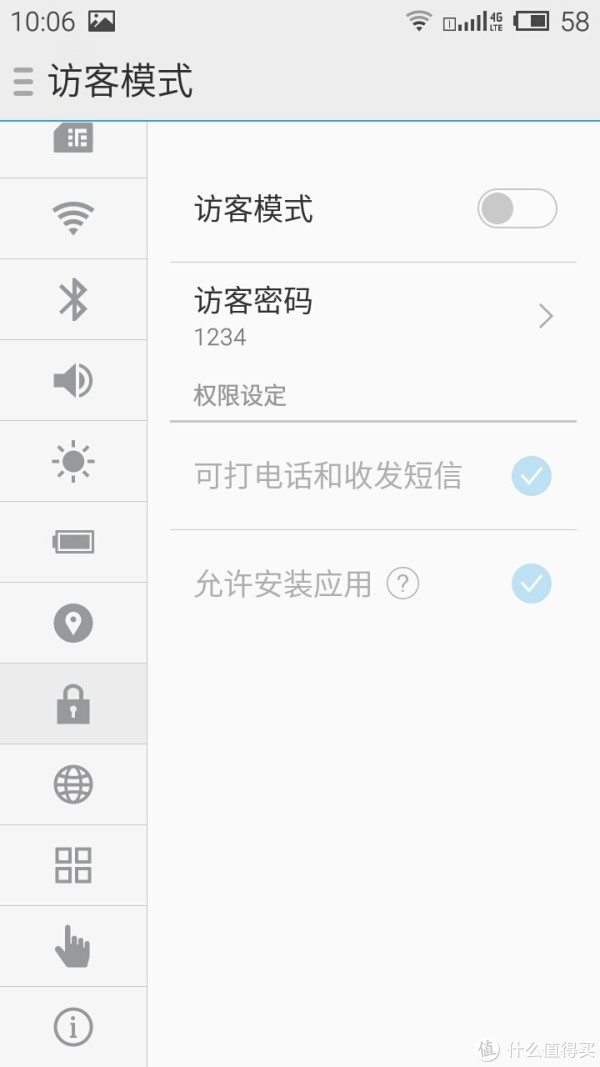
Task: Open brightness display settings icon
Action: tap(73, 461)
